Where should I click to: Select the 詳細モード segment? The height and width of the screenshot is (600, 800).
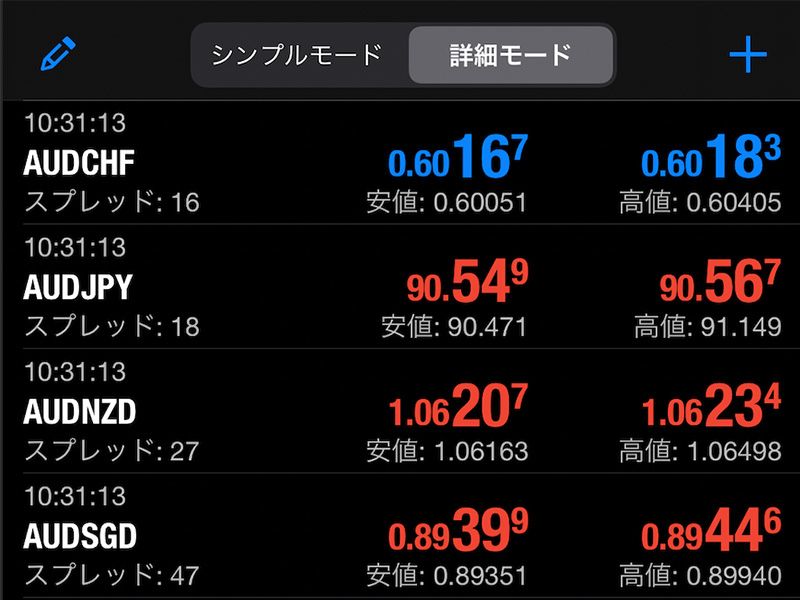pos(510,54)
